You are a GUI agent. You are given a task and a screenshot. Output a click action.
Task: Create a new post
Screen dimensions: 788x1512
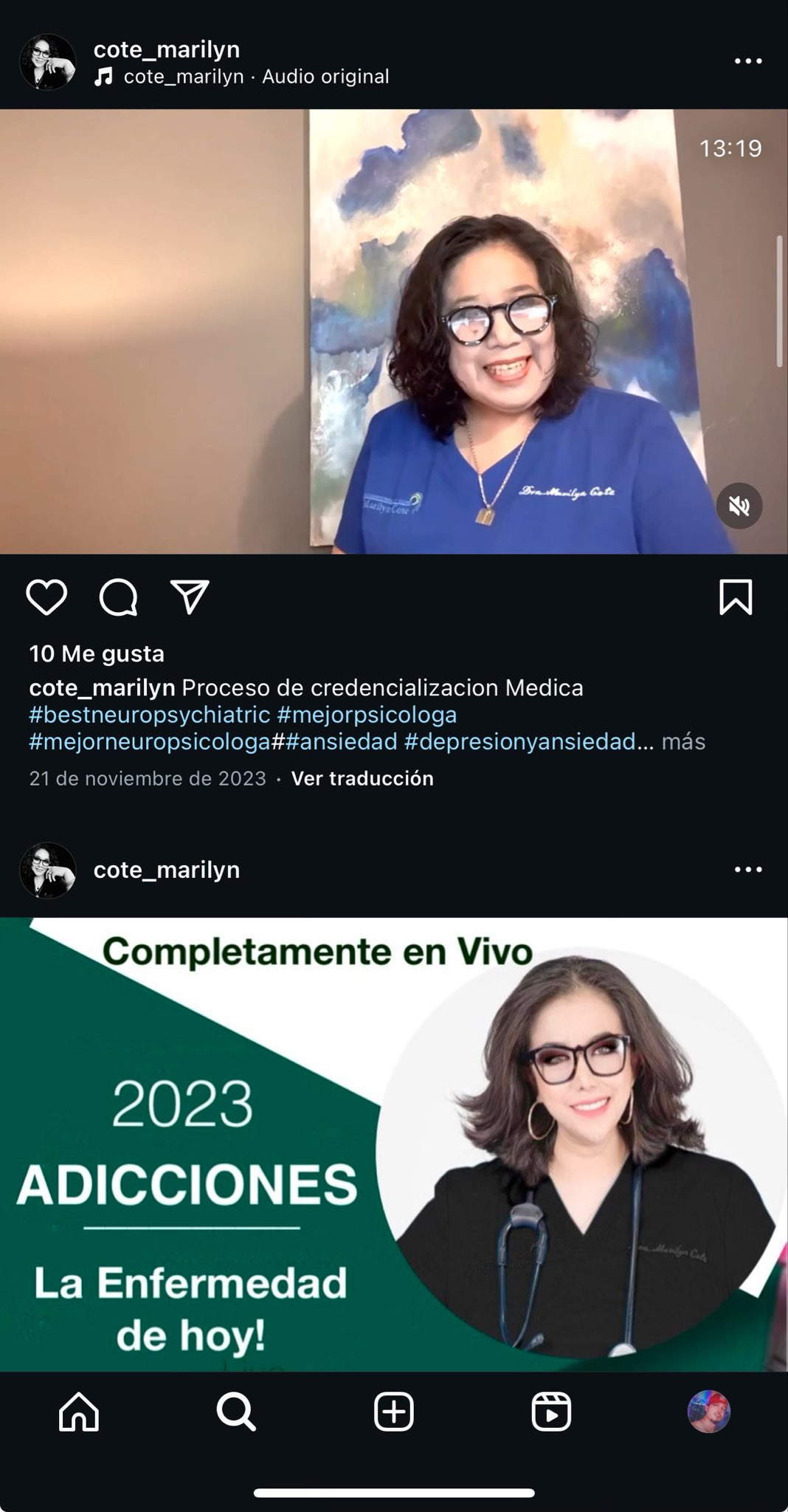coord(394,1412)
